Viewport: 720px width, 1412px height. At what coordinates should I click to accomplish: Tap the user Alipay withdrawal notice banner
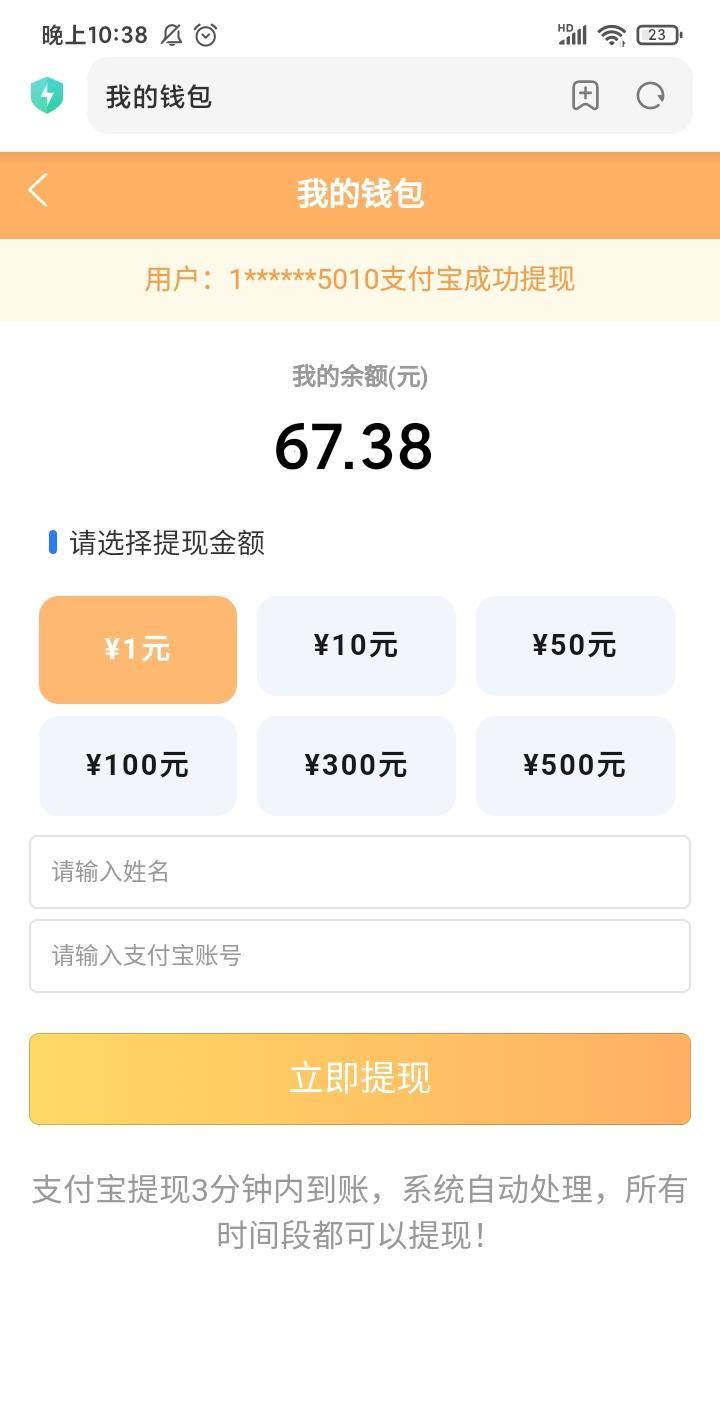pyautogui.click(x=360, y=280)
